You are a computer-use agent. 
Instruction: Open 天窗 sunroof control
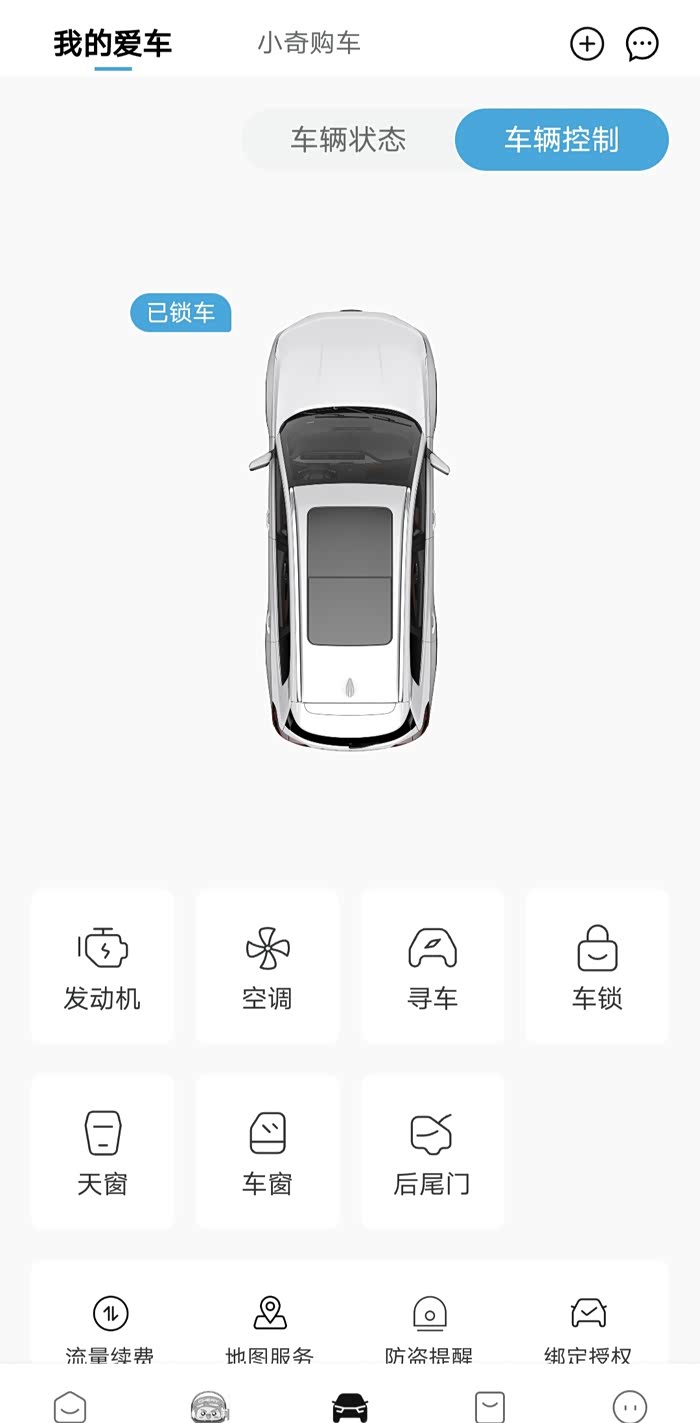[102, 1152]
